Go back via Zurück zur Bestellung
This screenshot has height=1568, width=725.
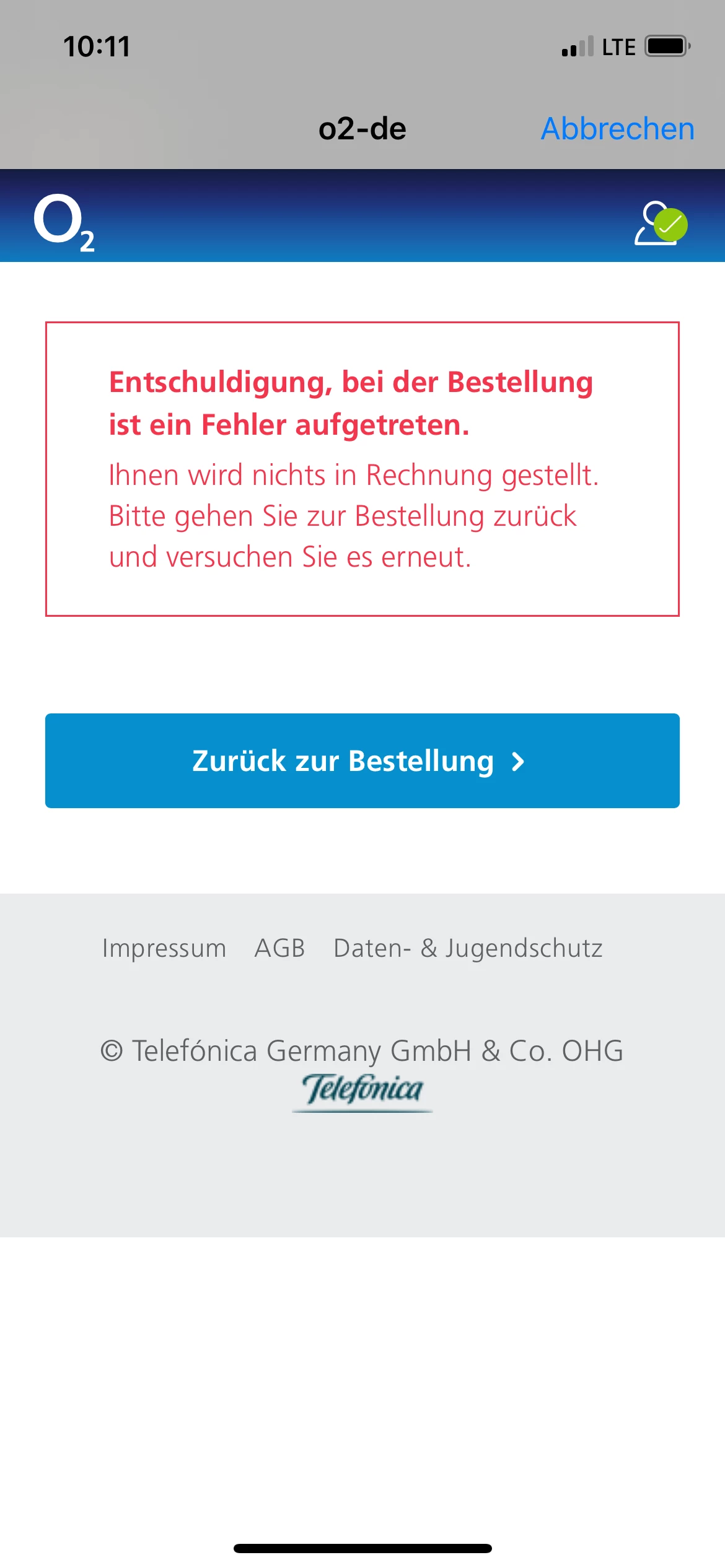point(362,760)
